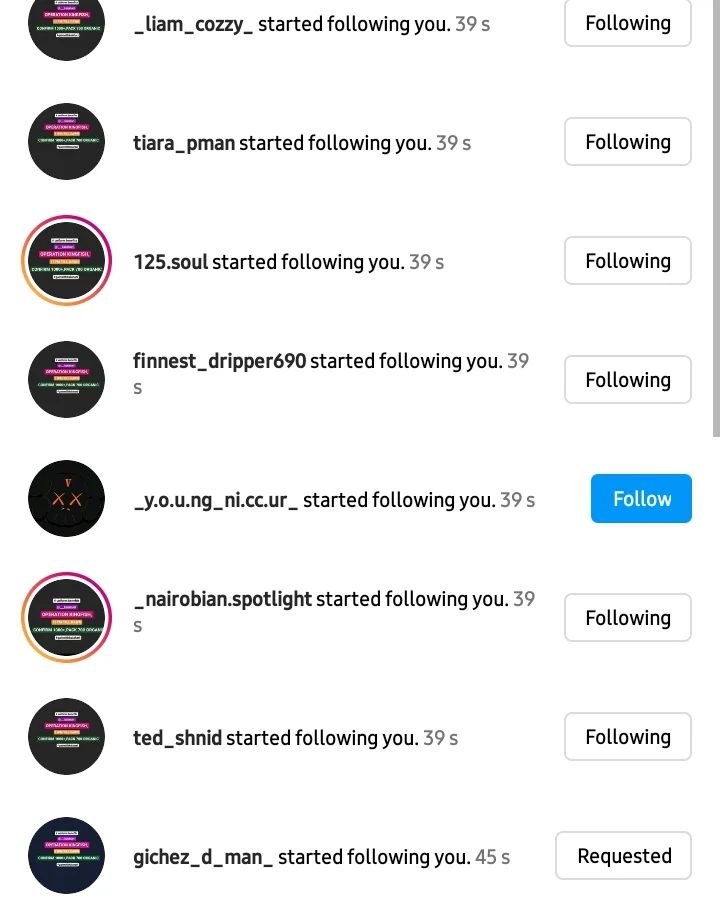This screenshot has width=720, height=900.
Task: Open _nairobian.spotlight's story ring avatar
Action: 66,618
